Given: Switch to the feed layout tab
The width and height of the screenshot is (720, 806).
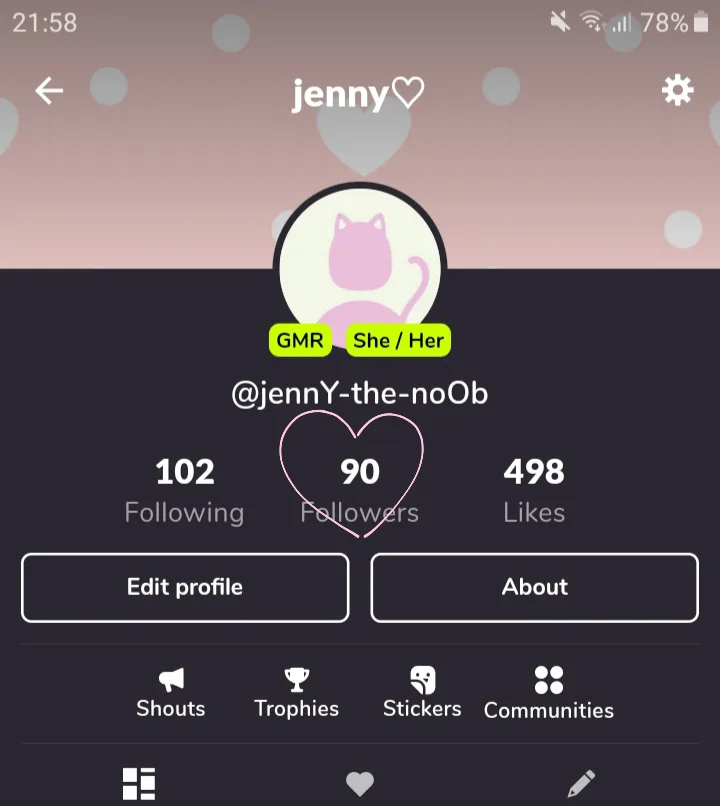Looking at the screenshot, I should pos(139,784).
